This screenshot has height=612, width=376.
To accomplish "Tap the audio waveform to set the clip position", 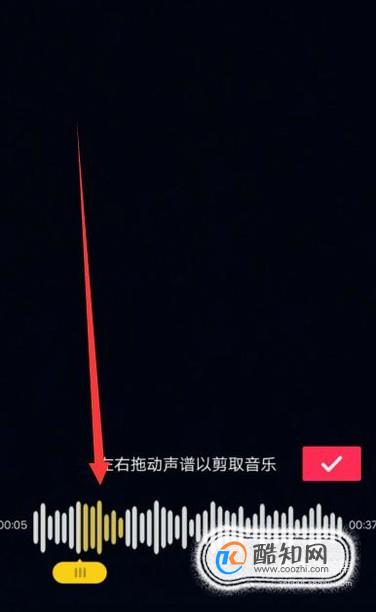I will pos(187,527).
